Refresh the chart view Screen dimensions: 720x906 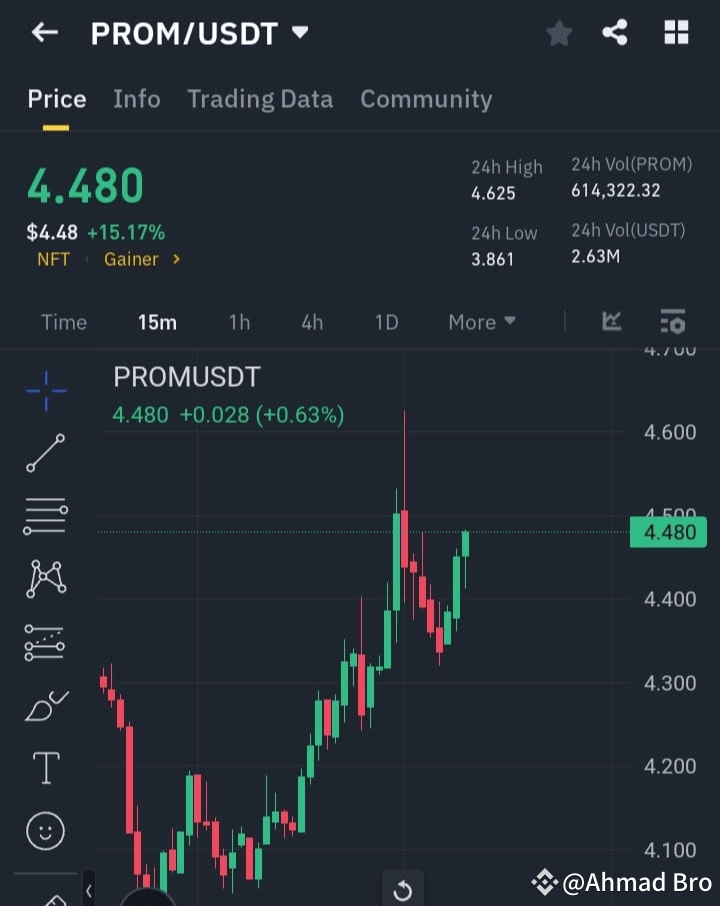click(403, 889)
